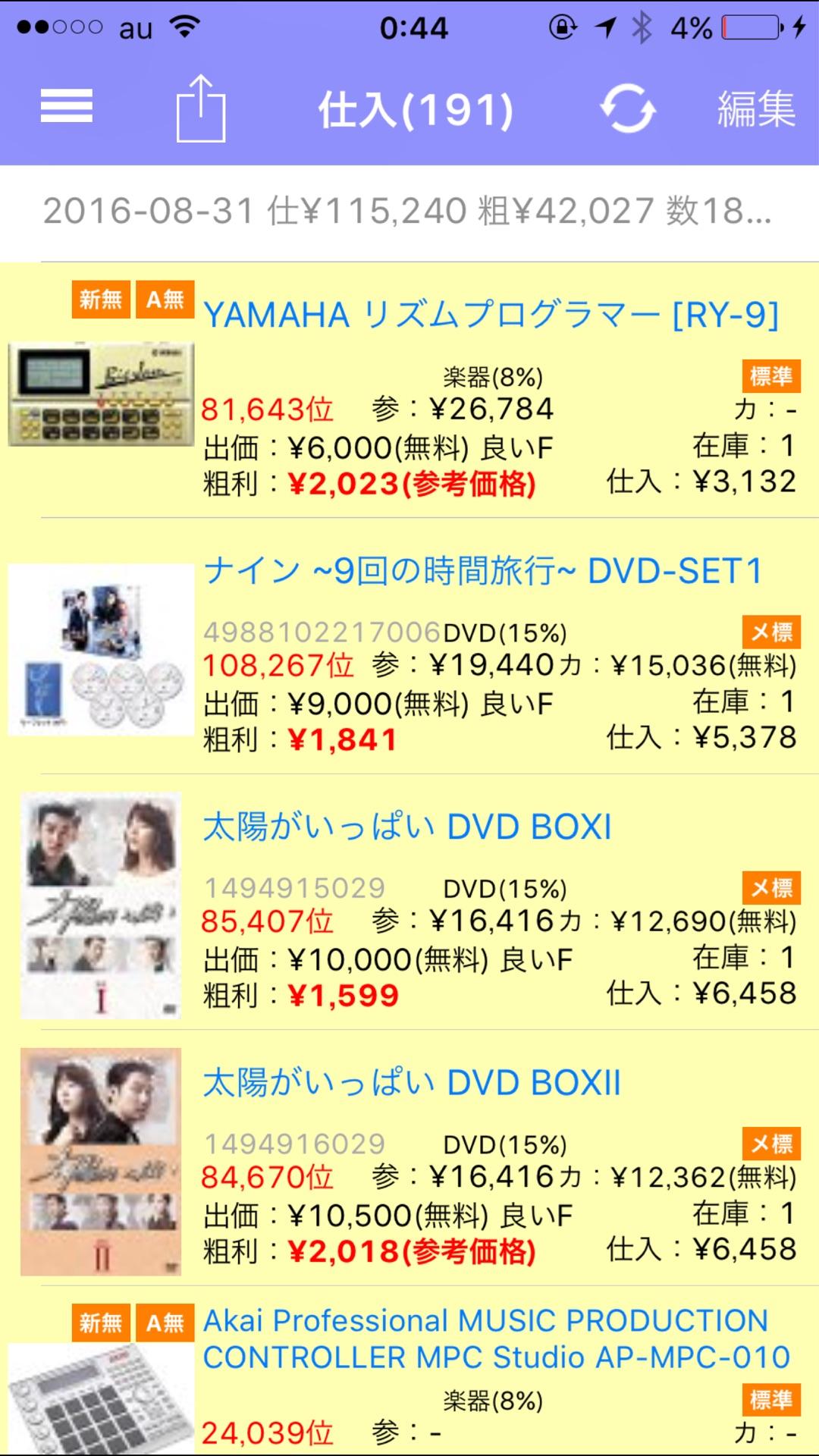819x1456 pixels.
Task: Select the 太陽がいっぱい DVD BOXI row
Action: point(407,827)
